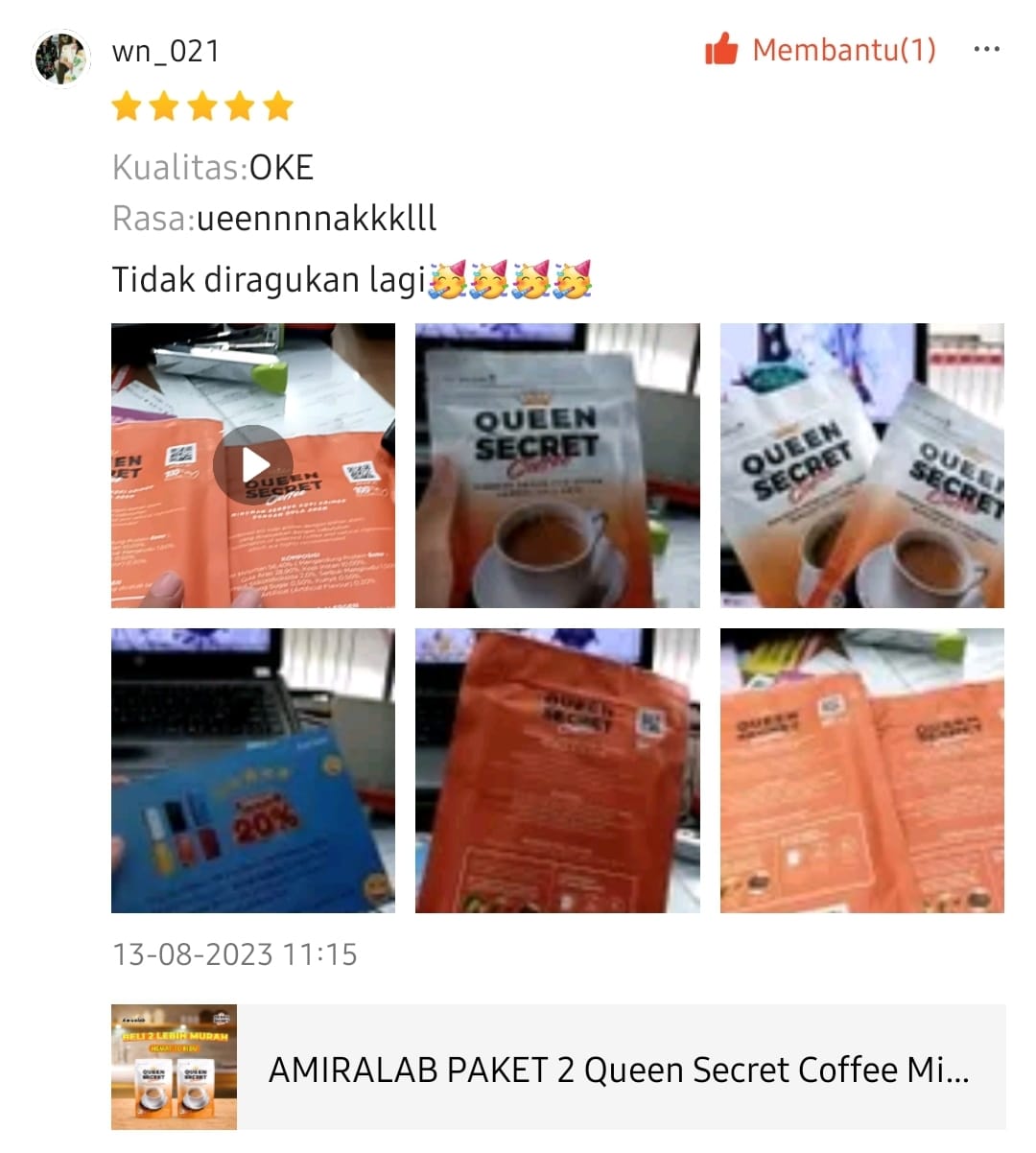Open the photo of two orange pouch backs
Image resolution: width=1036 pixels, height=1153 pixels.
[x=861, y=770]
